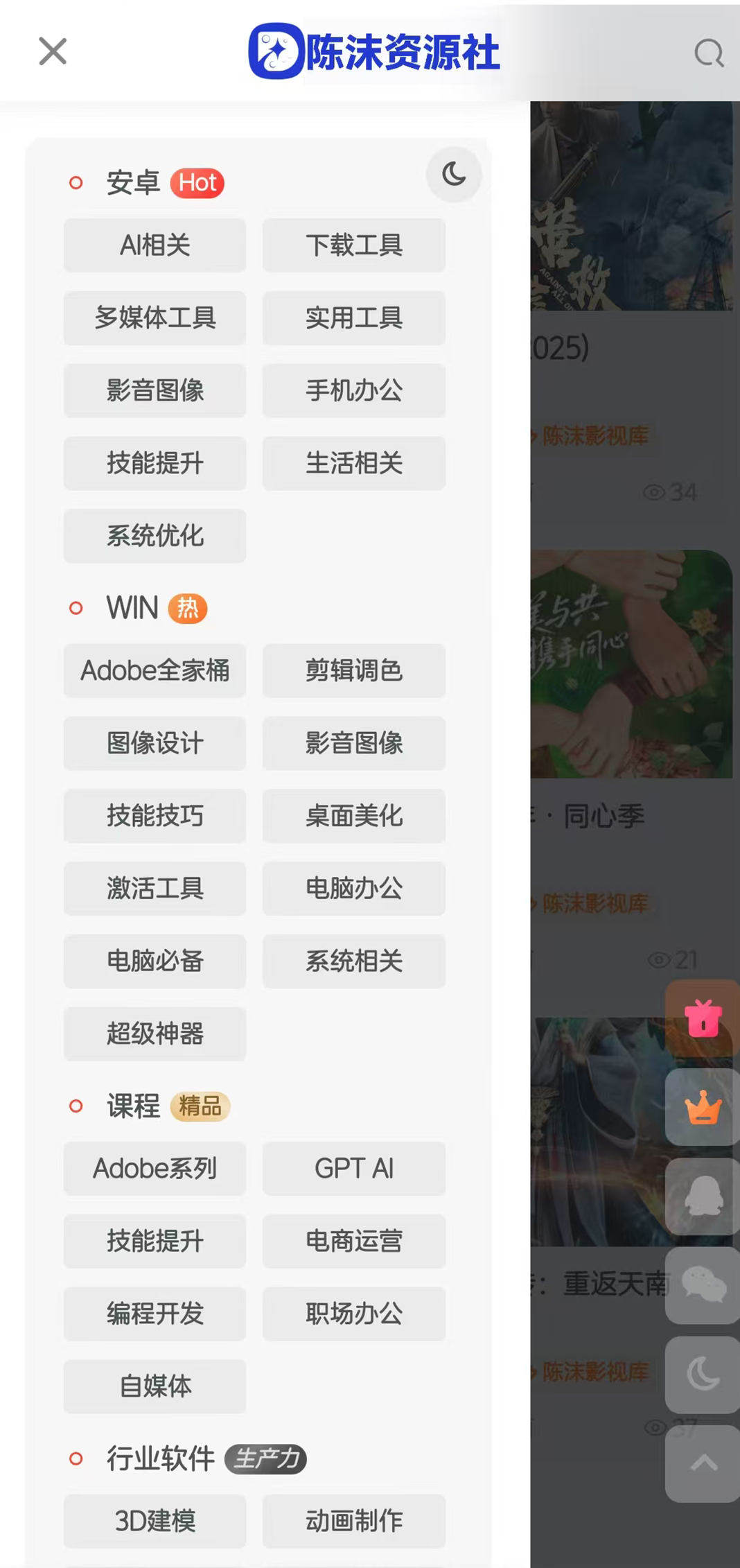Close the navigation menu with the X
This screenshot has height=1568, width=740.
coord(52,51)
